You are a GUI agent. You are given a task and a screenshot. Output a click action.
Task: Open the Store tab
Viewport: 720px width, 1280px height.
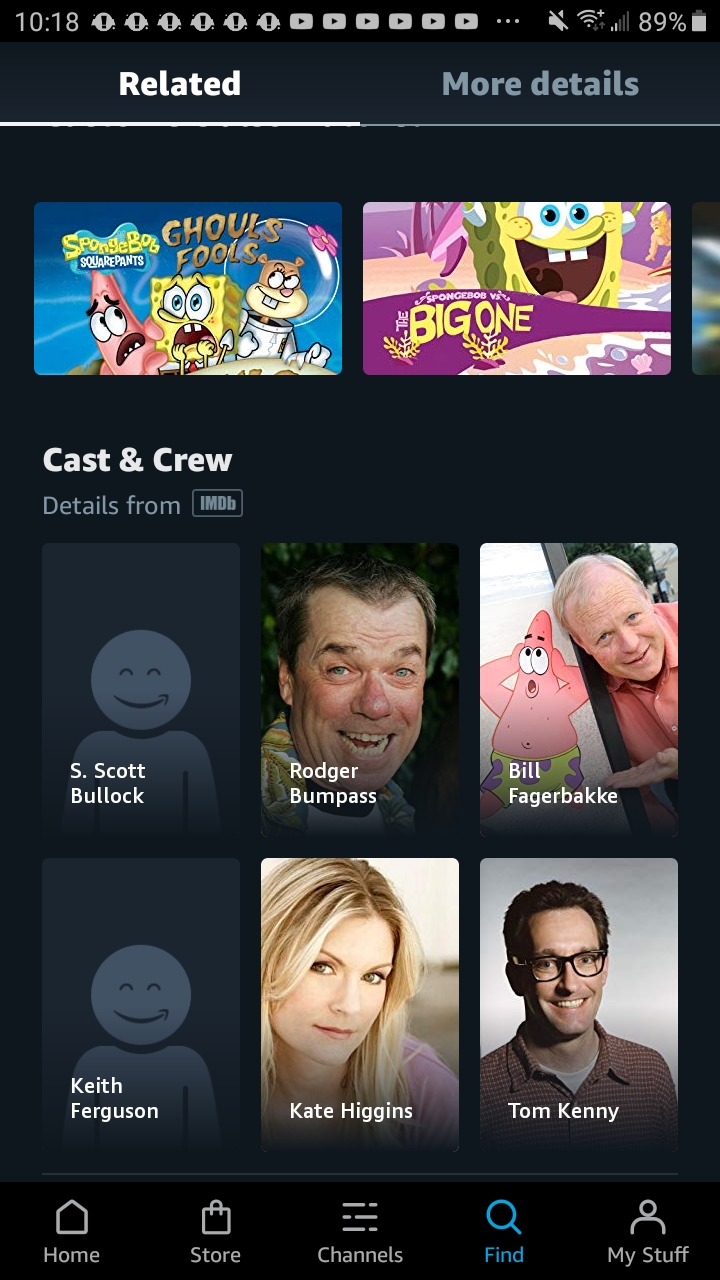coord(216,1232)
